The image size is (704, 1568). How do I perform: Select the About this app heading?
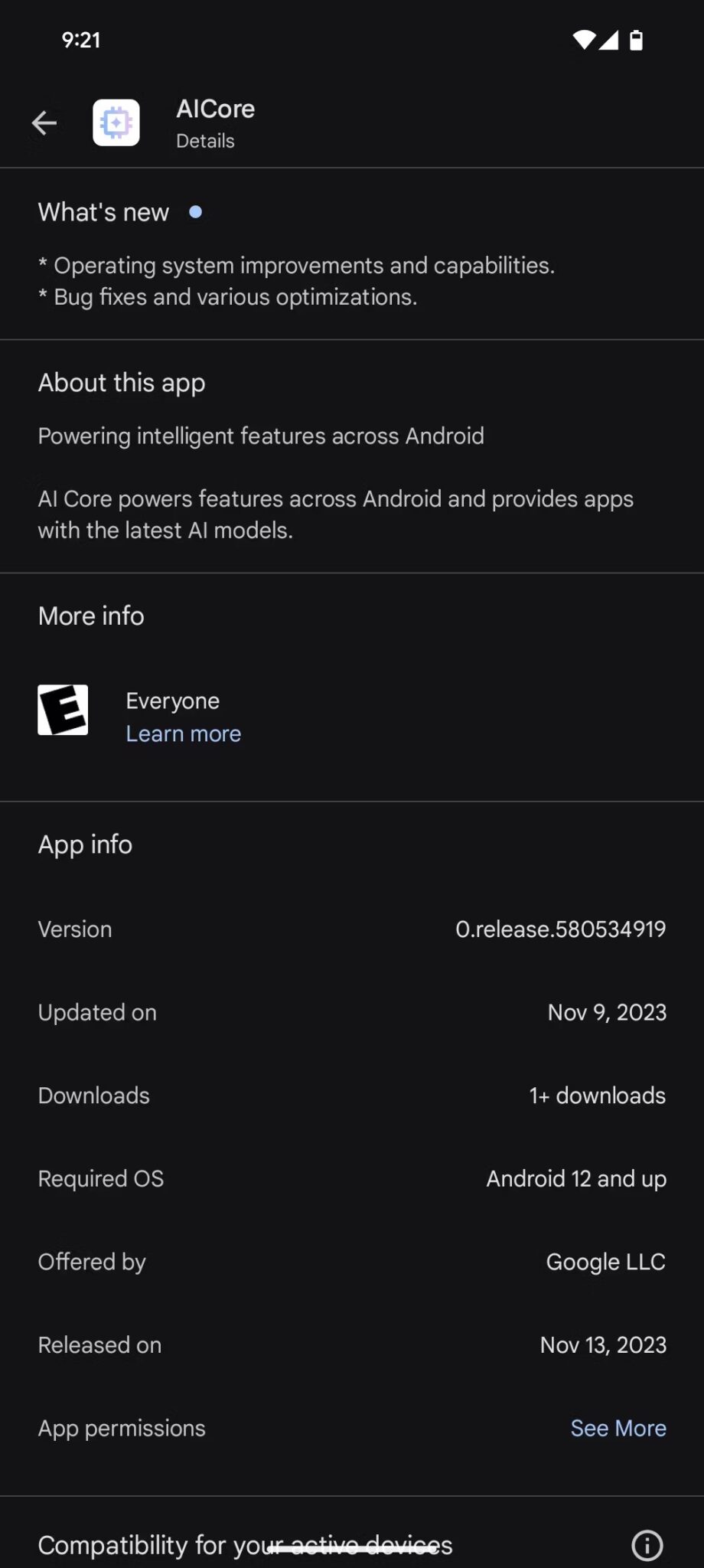[122, 382]
